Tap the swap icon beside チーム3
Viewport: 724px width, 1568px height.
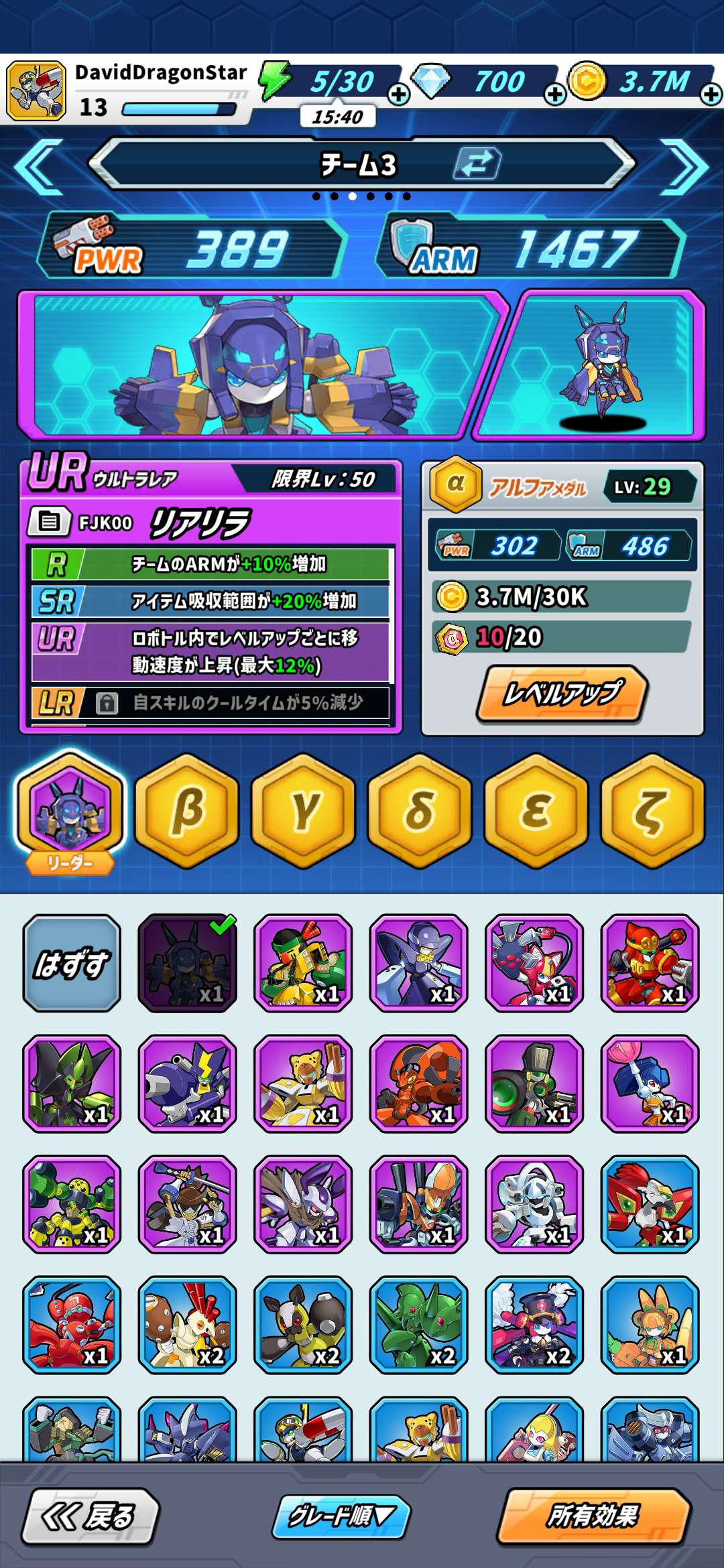(x=477, y=164)
